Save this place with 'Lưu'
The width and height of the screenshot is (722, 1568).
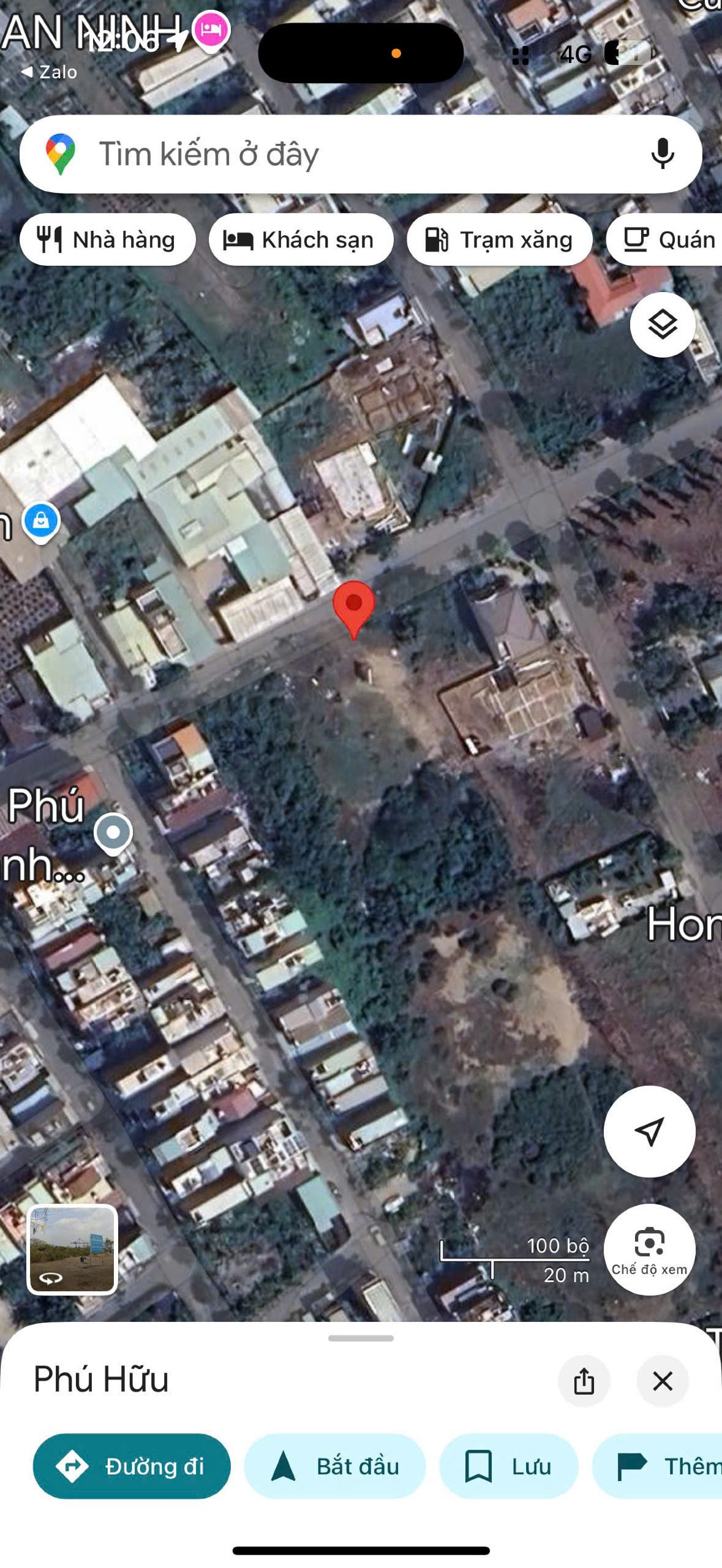[x=508, y=1466]
